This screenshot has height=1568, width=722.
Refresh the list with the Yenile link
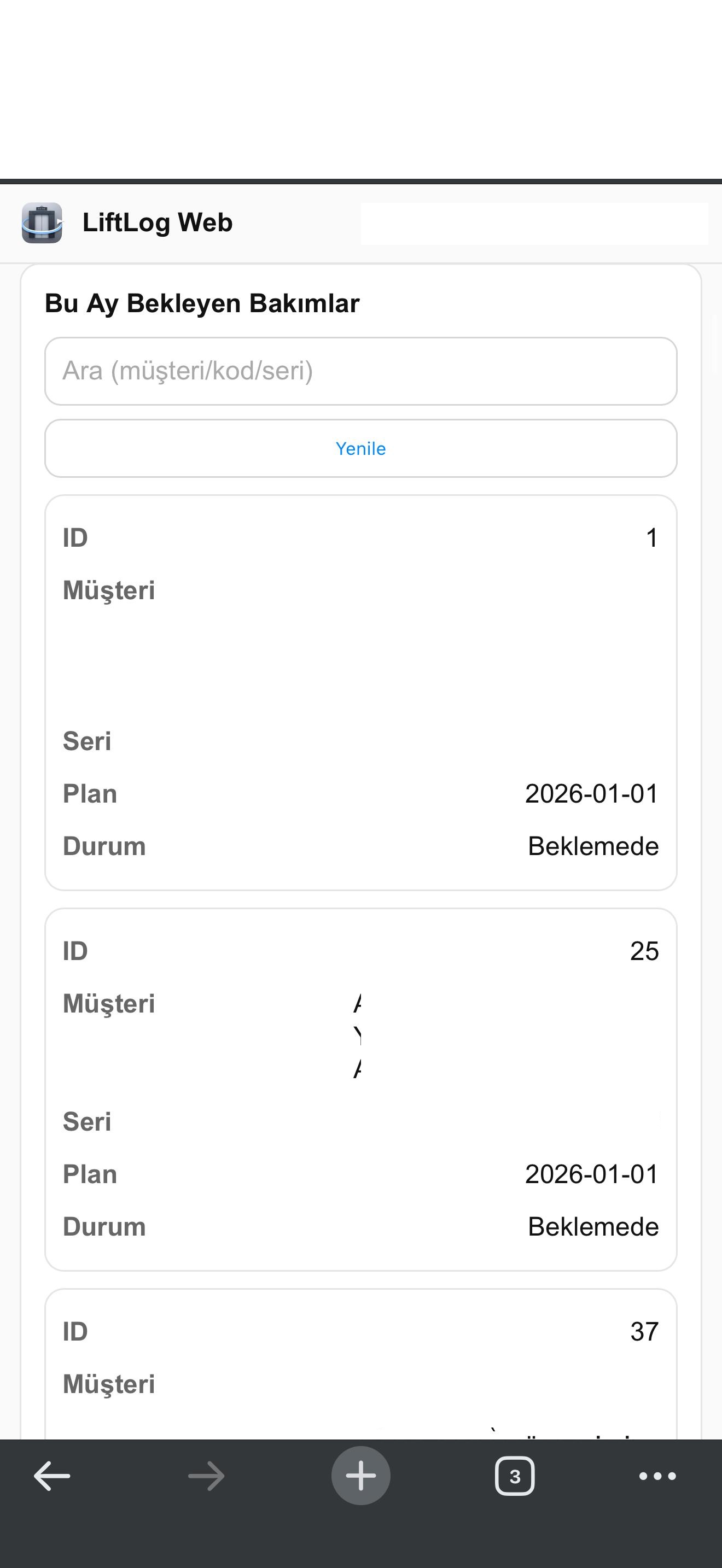[361, 449]
